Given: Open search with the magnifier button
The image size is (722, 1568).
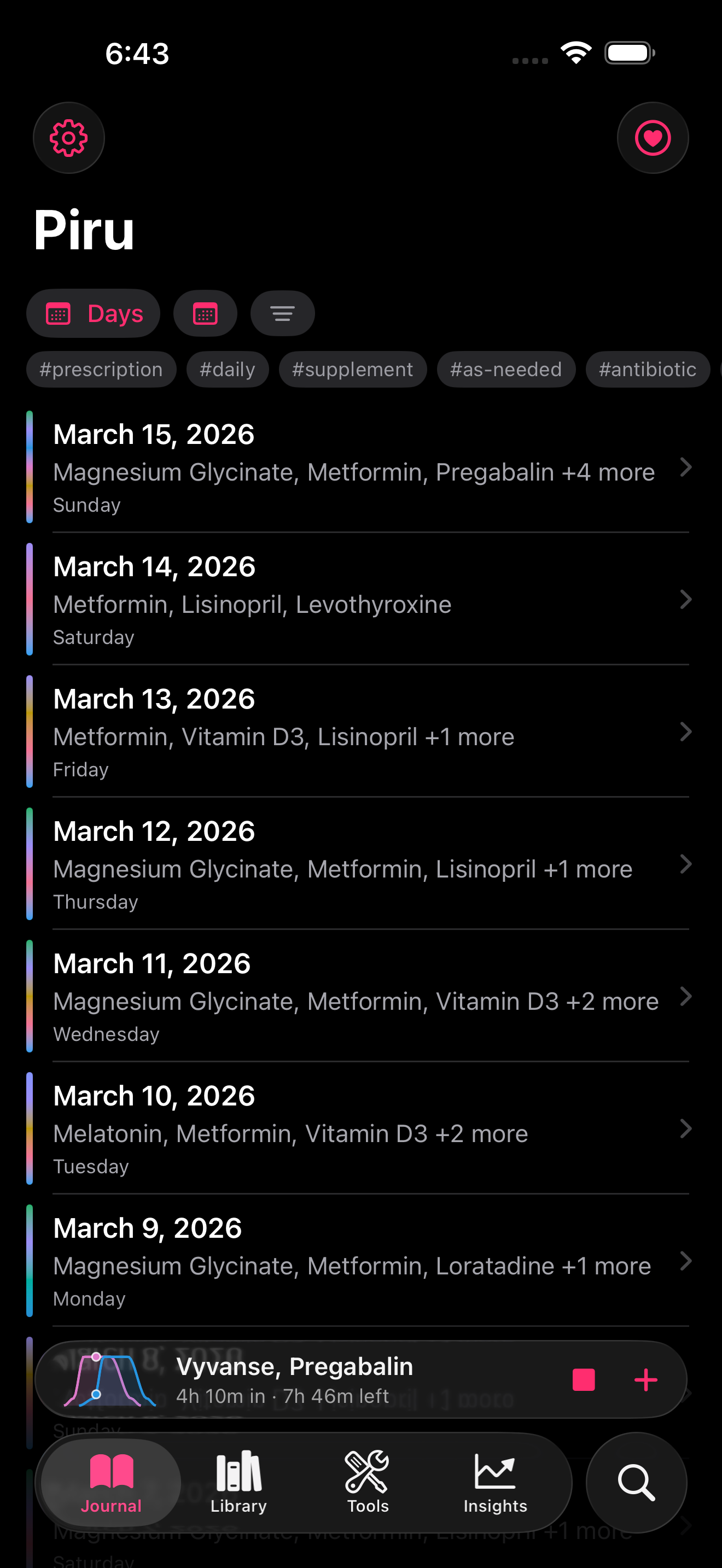Looking at the screenshot, I should pos(636,1482).
